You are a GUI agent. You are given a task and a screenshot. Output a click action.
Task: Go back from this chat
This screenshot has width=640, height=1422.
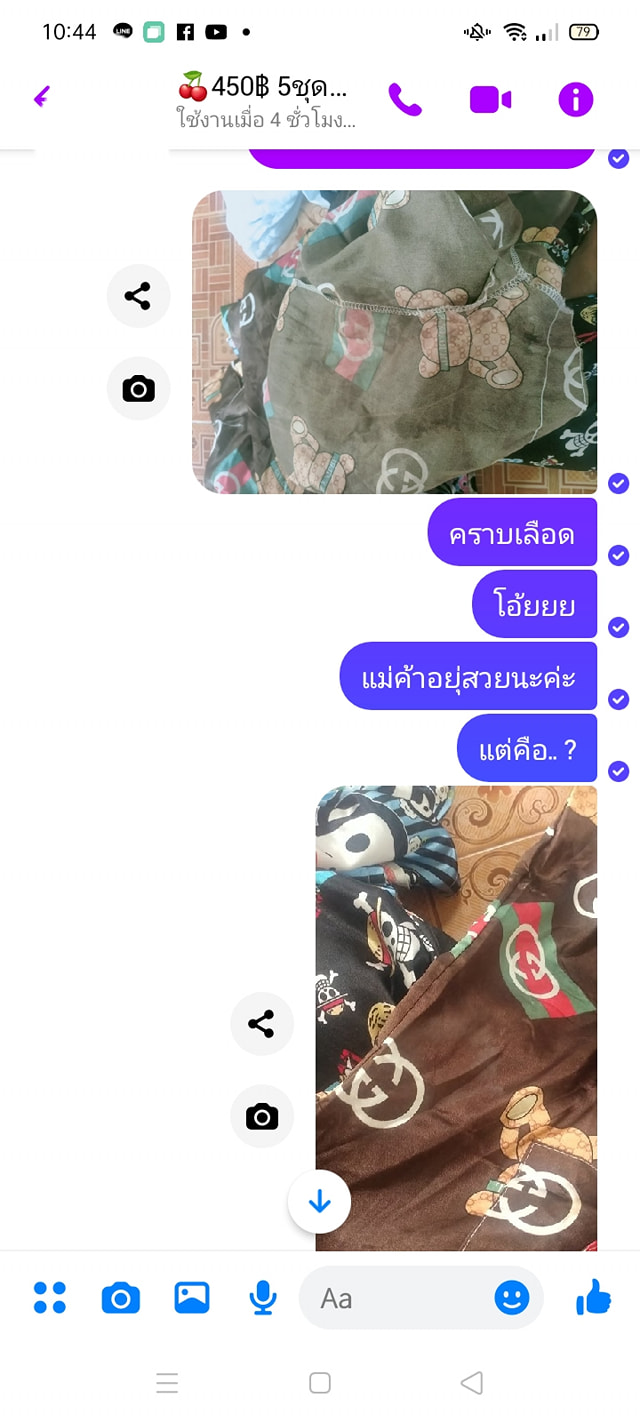click(x=42, y=97)
